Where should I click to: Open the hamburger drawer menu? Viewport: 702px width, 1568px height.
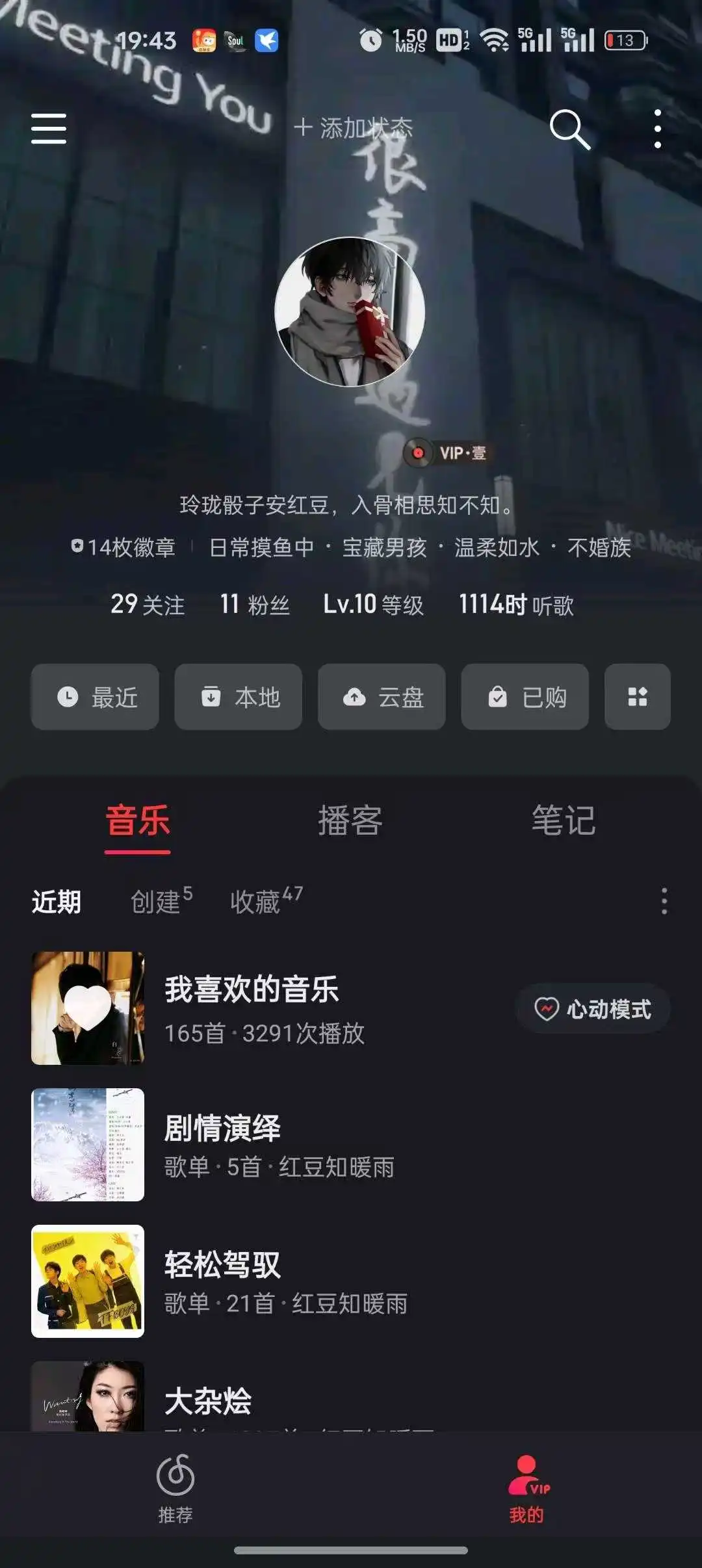[49, 128]
